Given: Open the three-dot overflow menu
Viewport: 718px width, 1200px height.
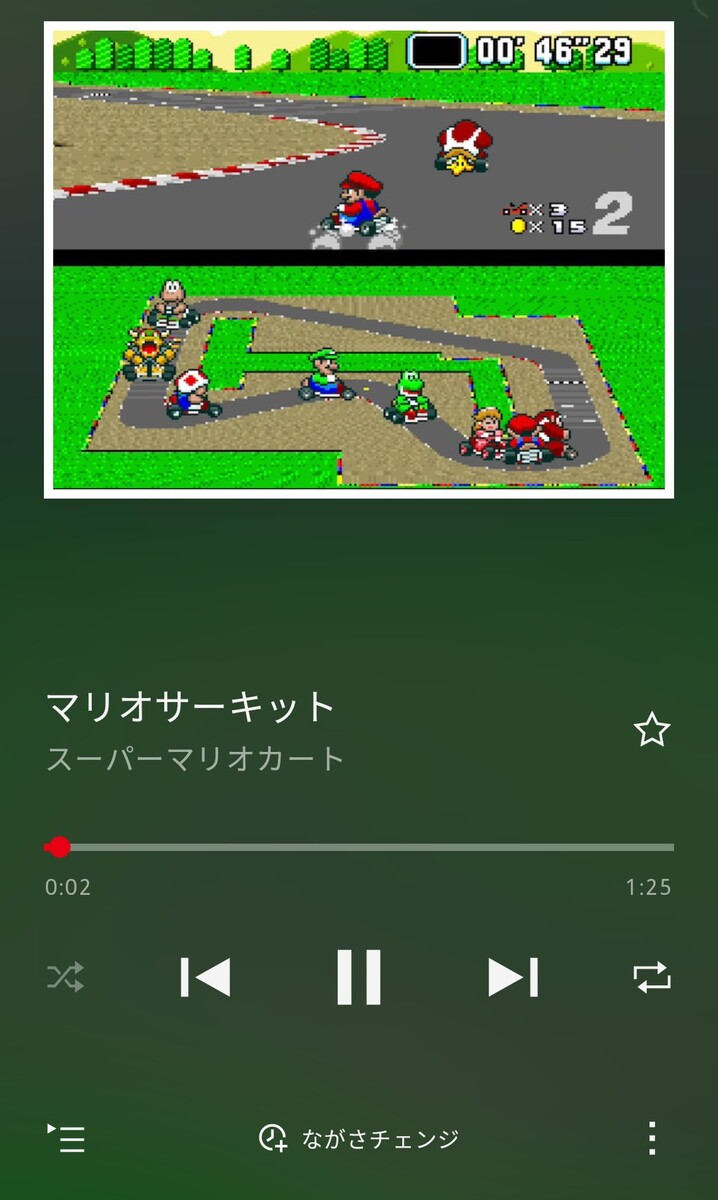Looking at the screenshot, I should (x=651, y=1138).
